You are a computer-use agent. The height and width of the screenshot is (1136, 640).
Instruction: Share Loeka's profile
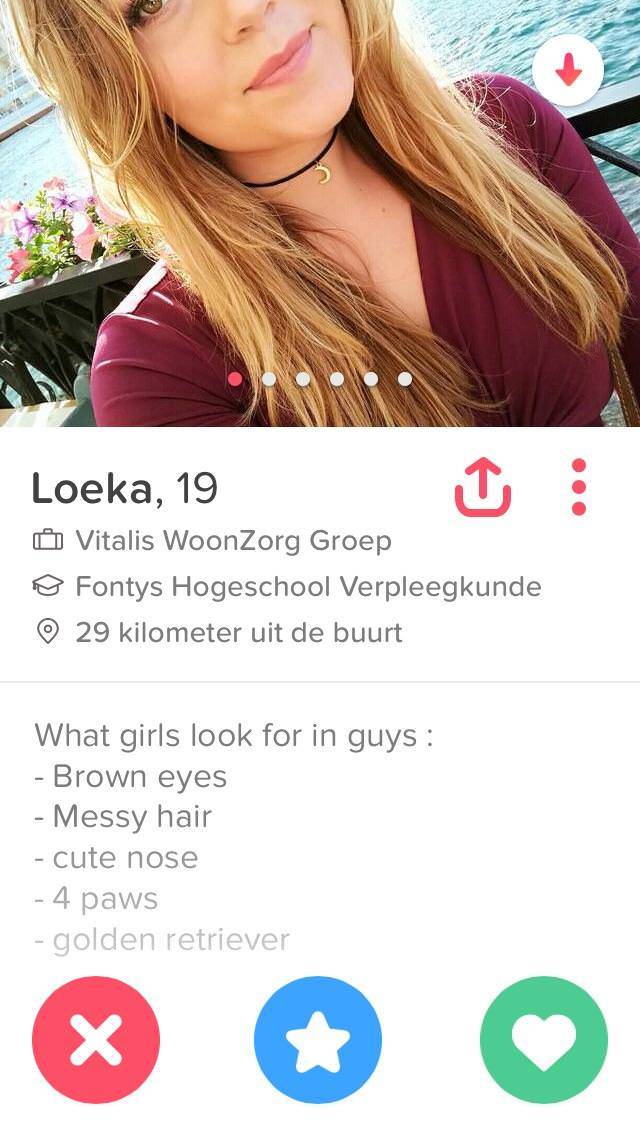483,487
